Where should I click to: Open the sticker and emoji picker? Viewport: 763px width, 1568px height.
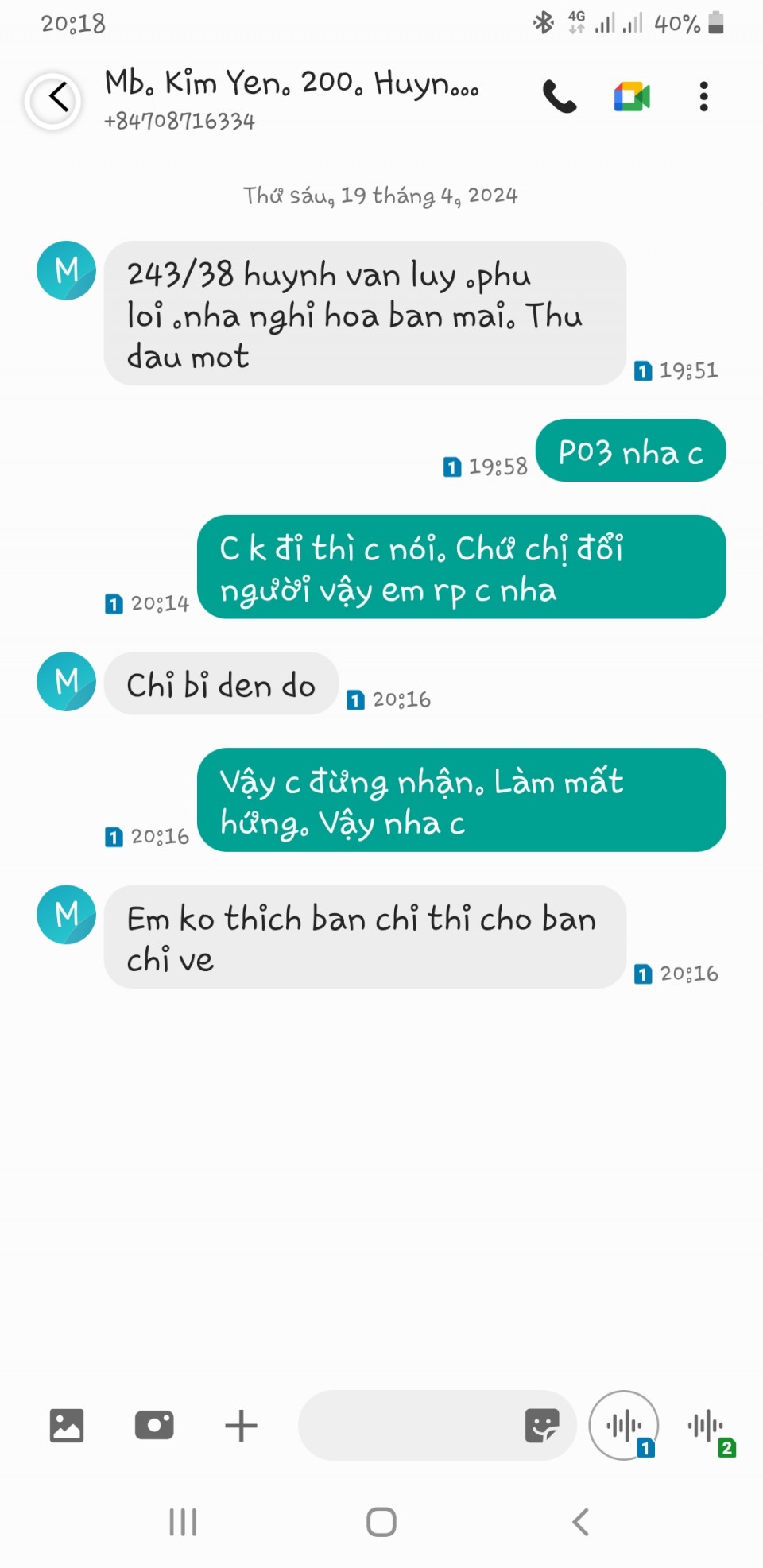click(x=542, y=1426)
